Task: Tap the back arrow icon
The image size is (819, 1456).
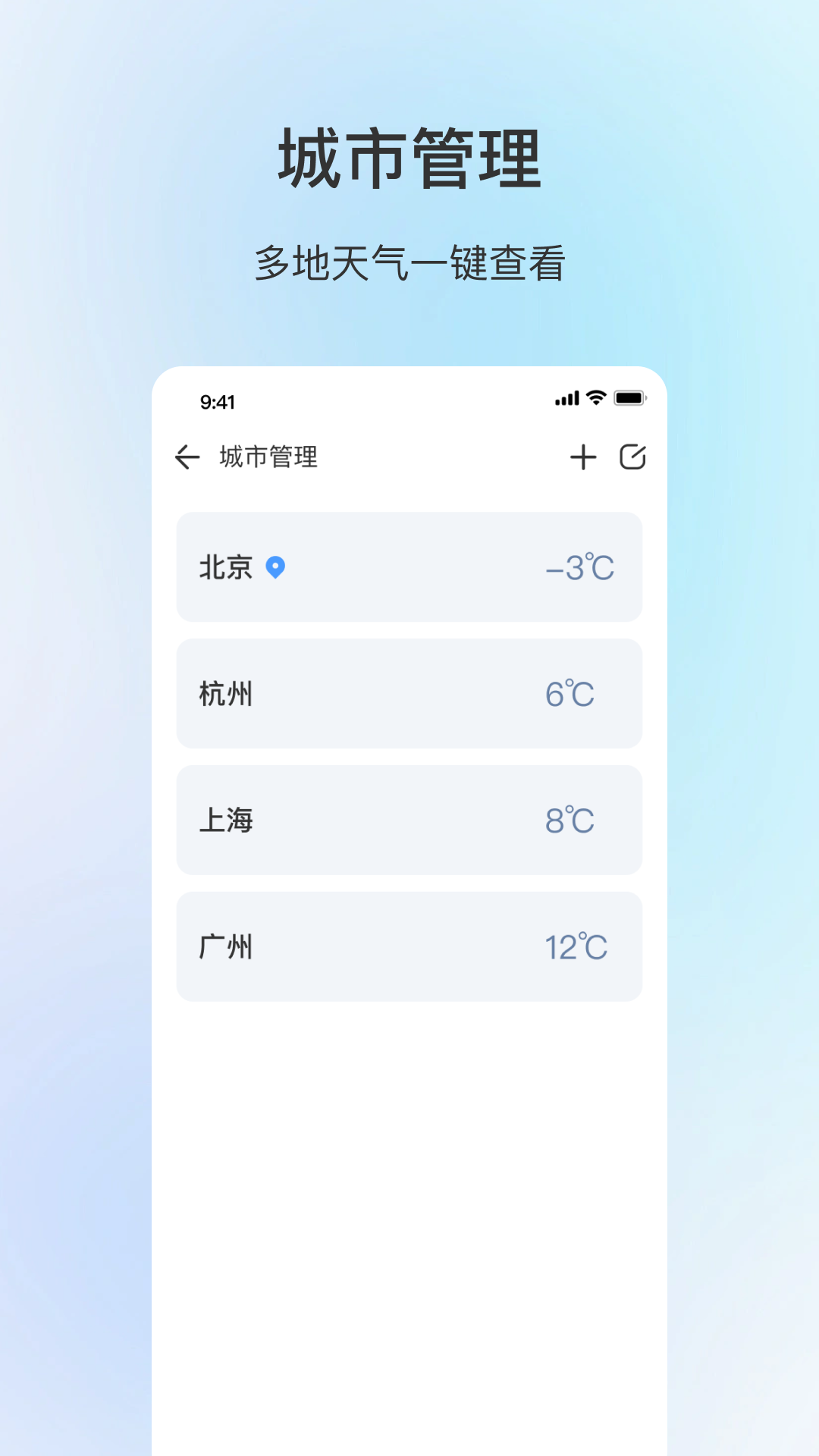Action: click(188, 458)
